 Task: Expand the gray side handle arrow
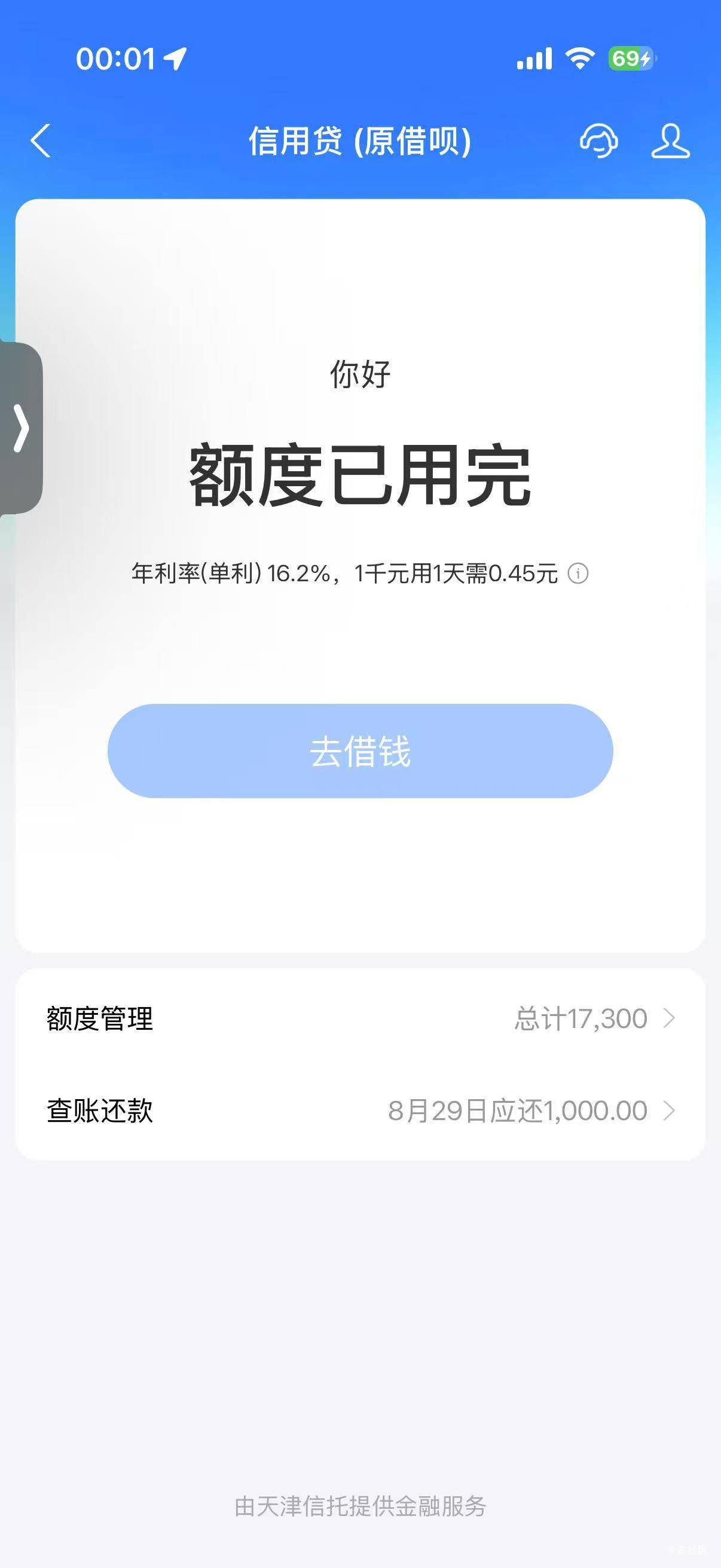pyautogui.click(x=21, y=428)
